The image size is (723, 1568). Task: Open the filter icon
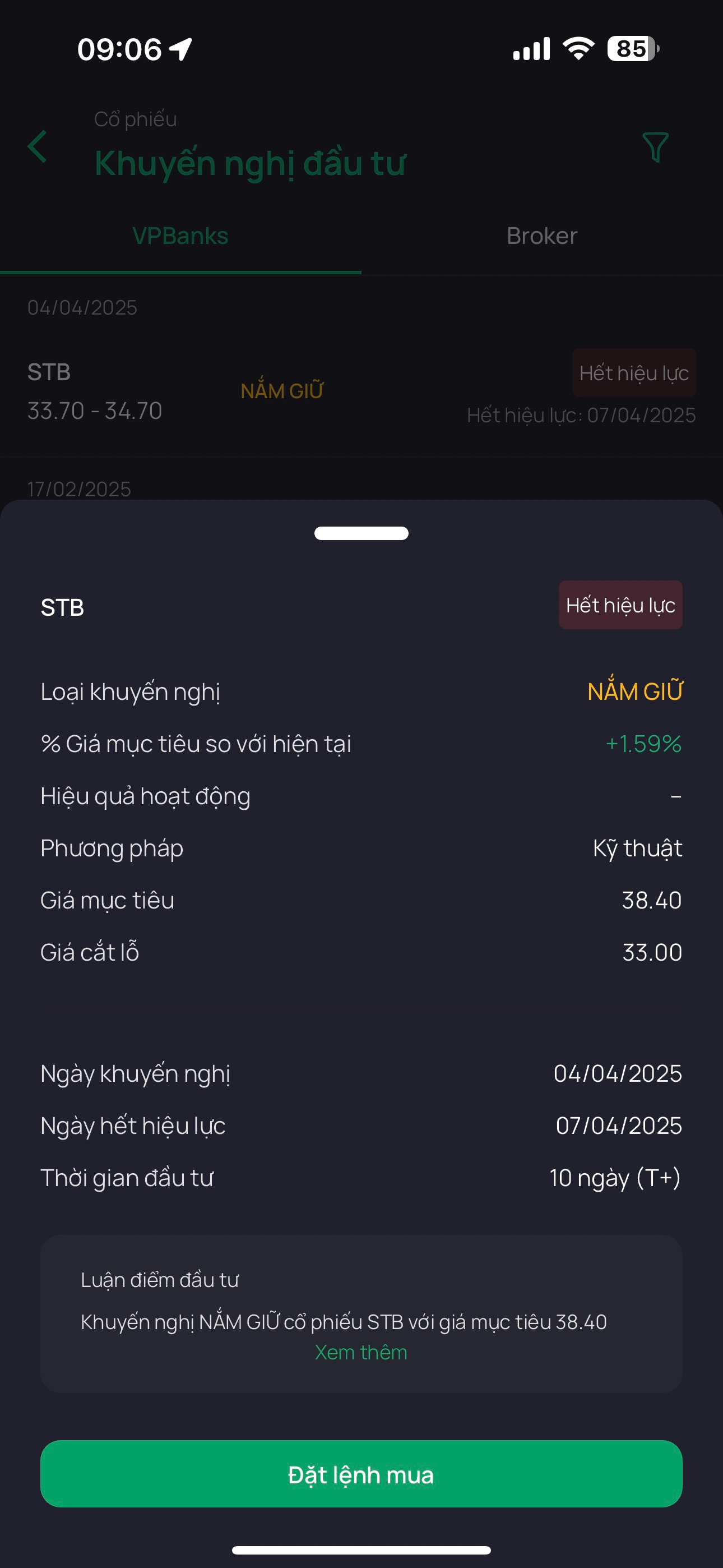[x=654, y=148]
